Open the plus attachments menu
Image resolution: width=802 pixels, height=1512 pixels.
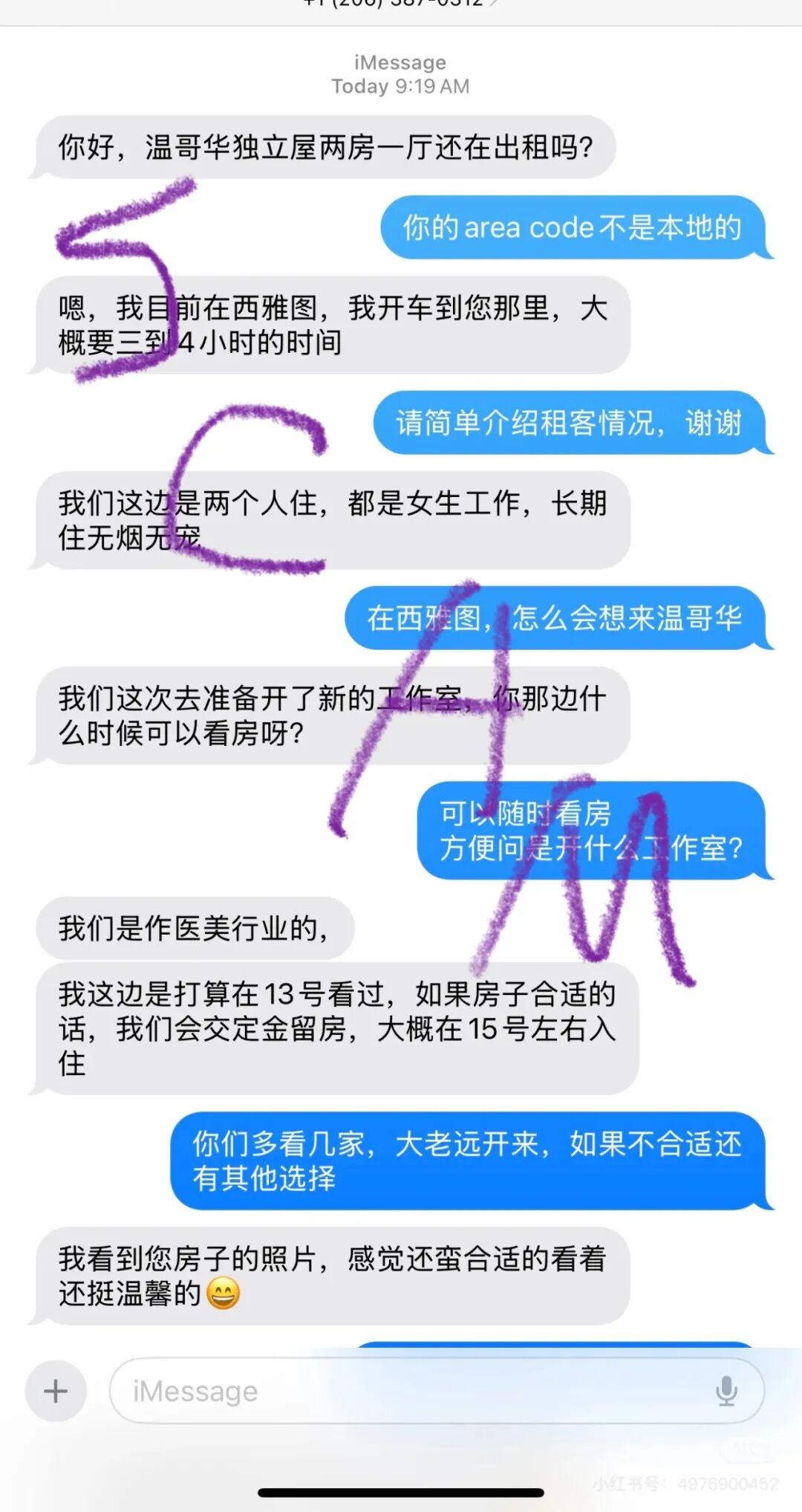point(56,1391)
